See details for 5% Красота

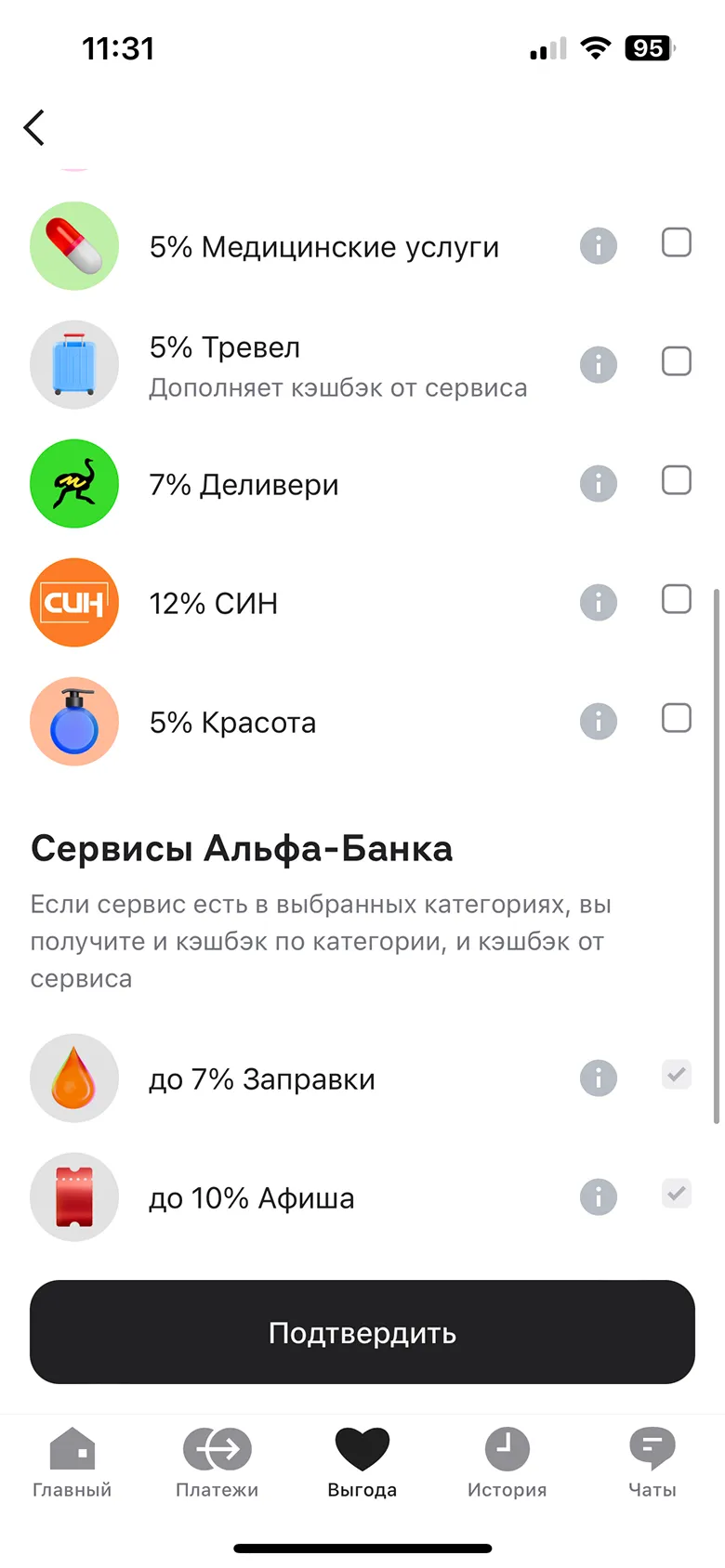coord(599,722)
